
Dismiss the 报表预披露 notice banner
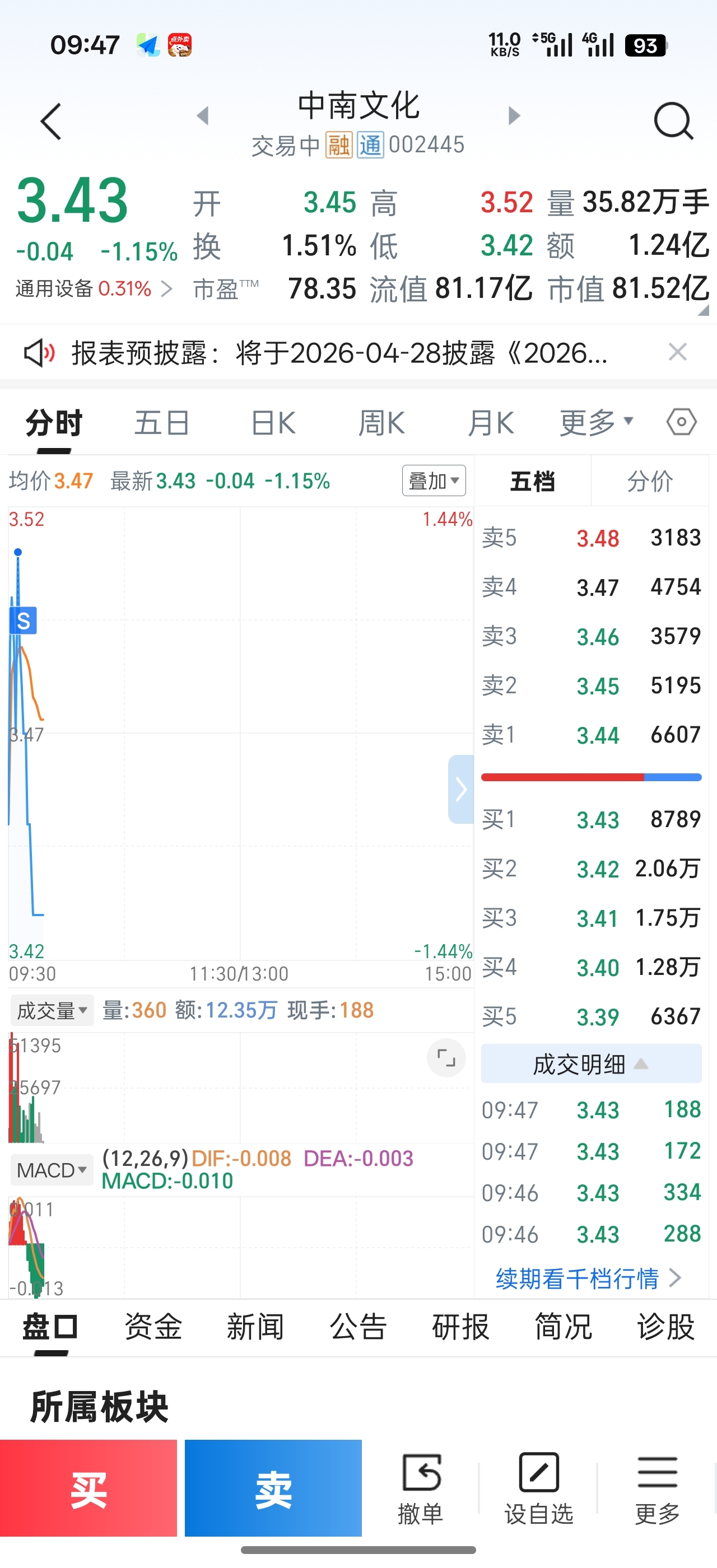click(x=677, y=352)
